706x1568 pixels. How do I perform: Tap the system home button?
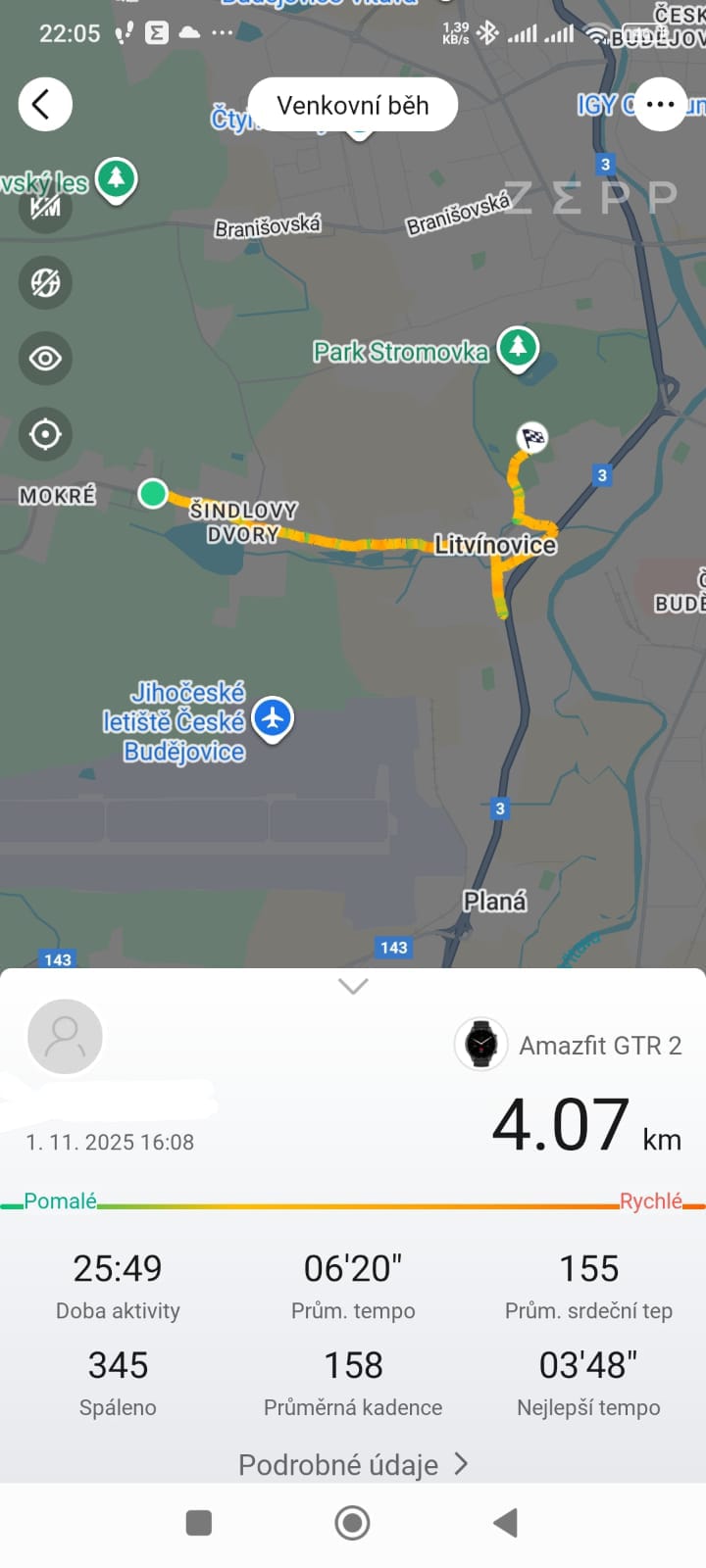pyautogui.click(x=352, y=1522)
